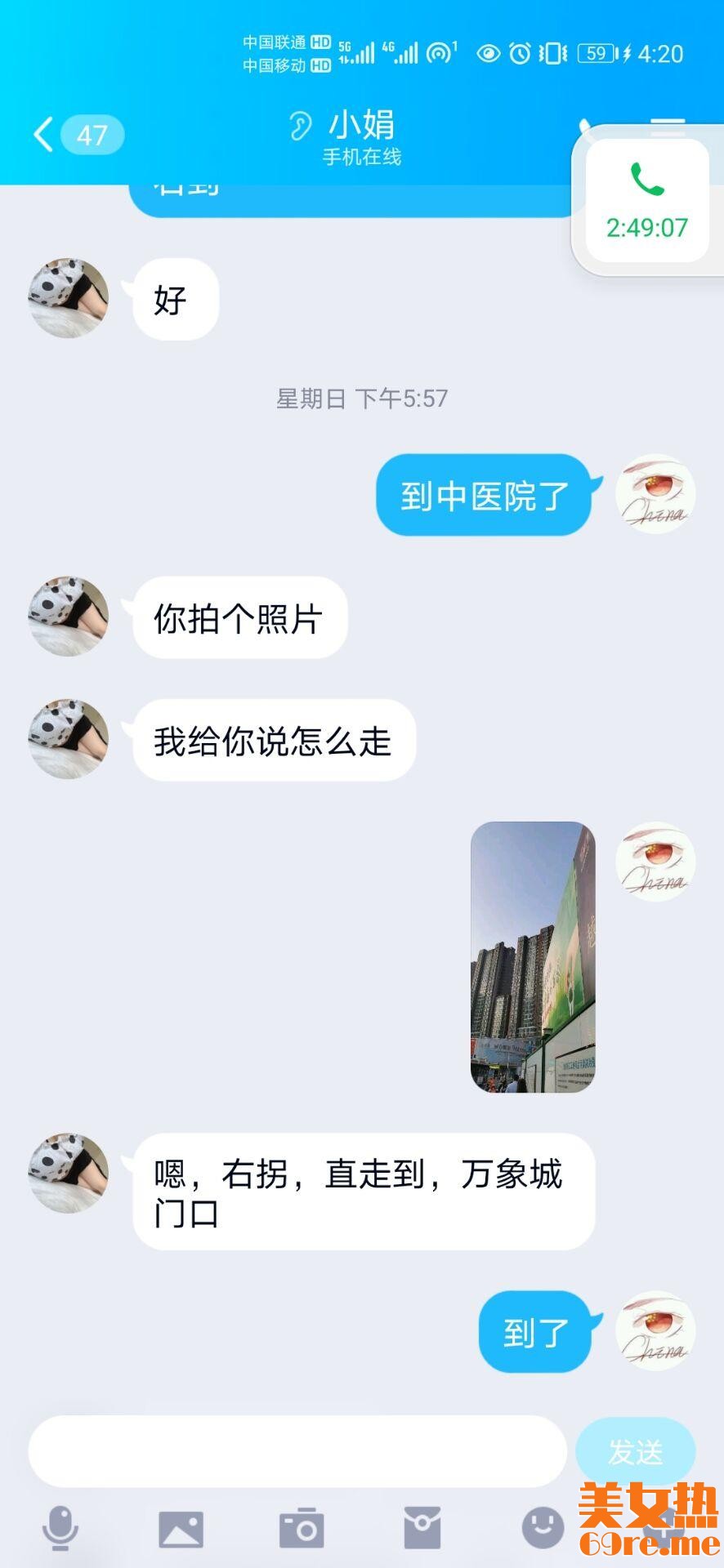724x1568 pixels.
Task: Open the emoji panel
Action: pyautogui.click(x=543, y=1526)
